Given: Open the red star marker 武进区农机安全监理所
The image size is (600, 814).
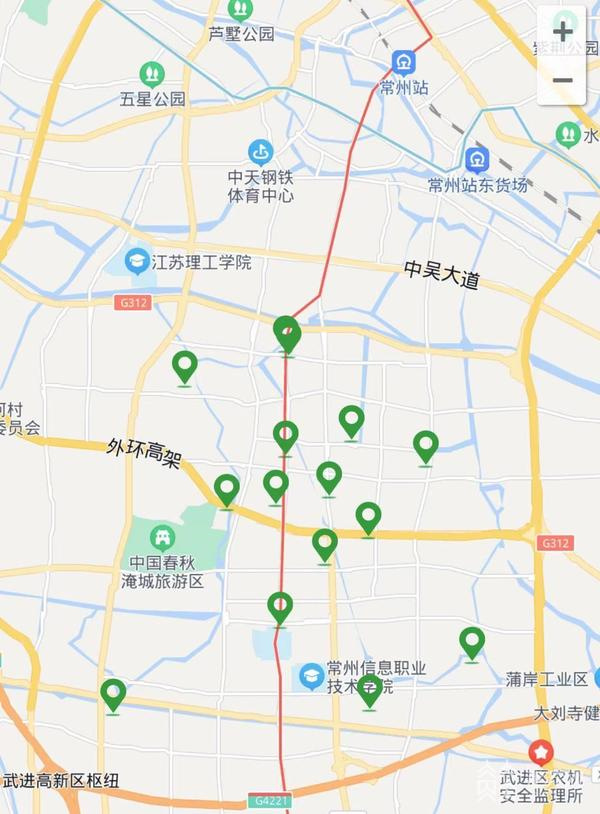Looking at the screenshot, I should pyautogui.click(x=541, y=752).
